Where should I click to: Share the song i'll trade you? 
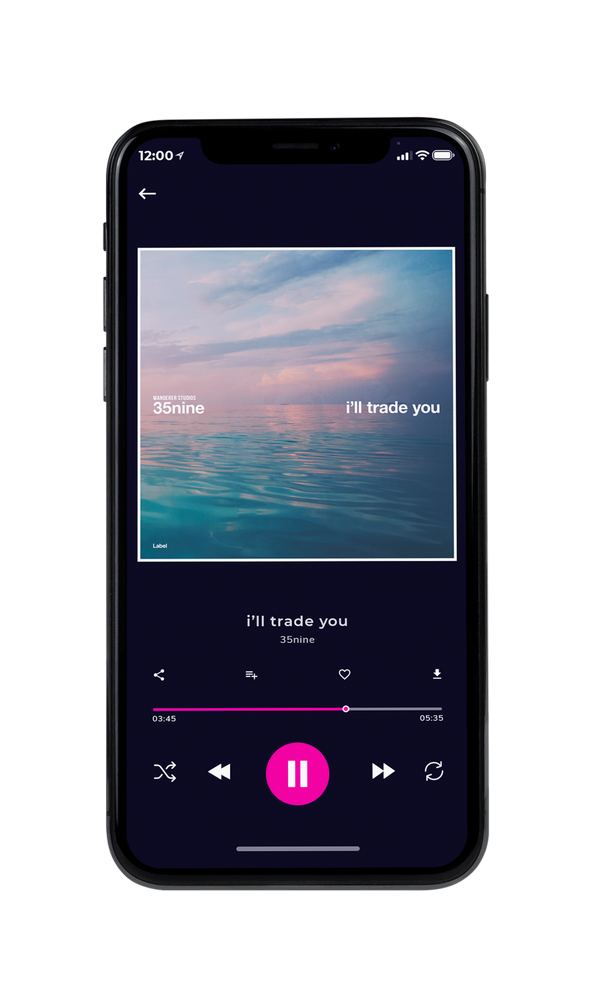(x=159, y=675)
